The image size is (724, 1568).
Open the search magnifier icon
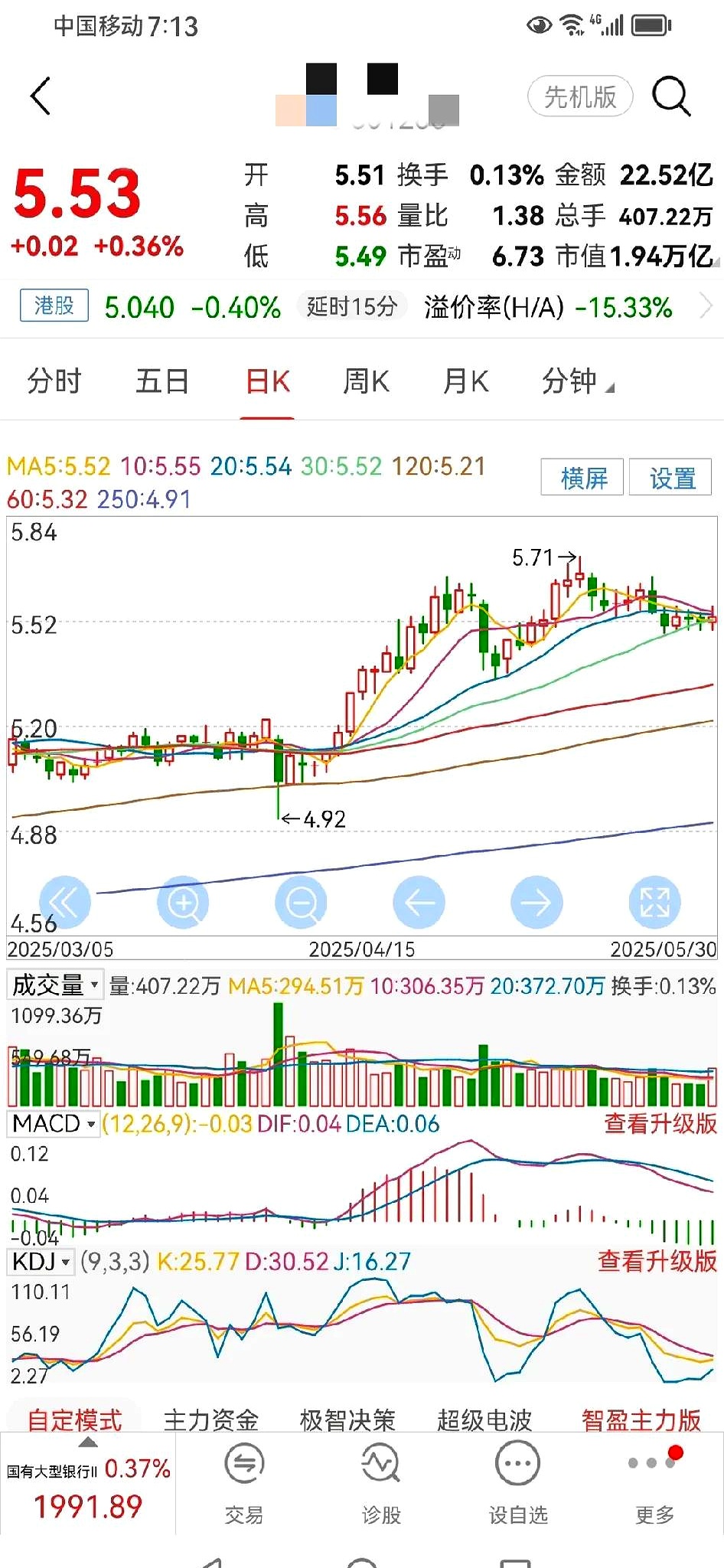coord(670,96)
